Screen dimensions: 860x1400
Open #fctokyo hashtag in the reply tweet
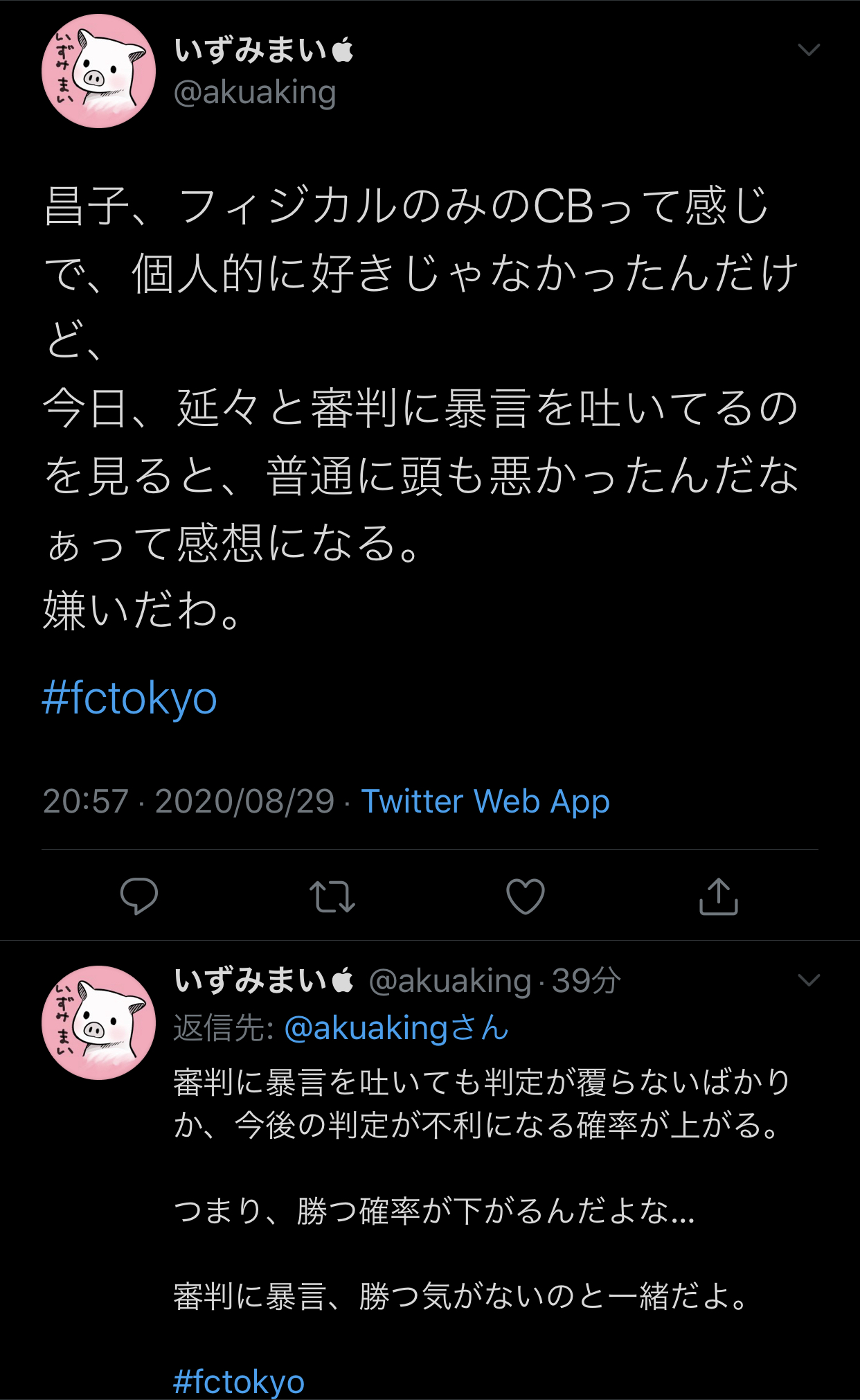tap(239, 1381)
